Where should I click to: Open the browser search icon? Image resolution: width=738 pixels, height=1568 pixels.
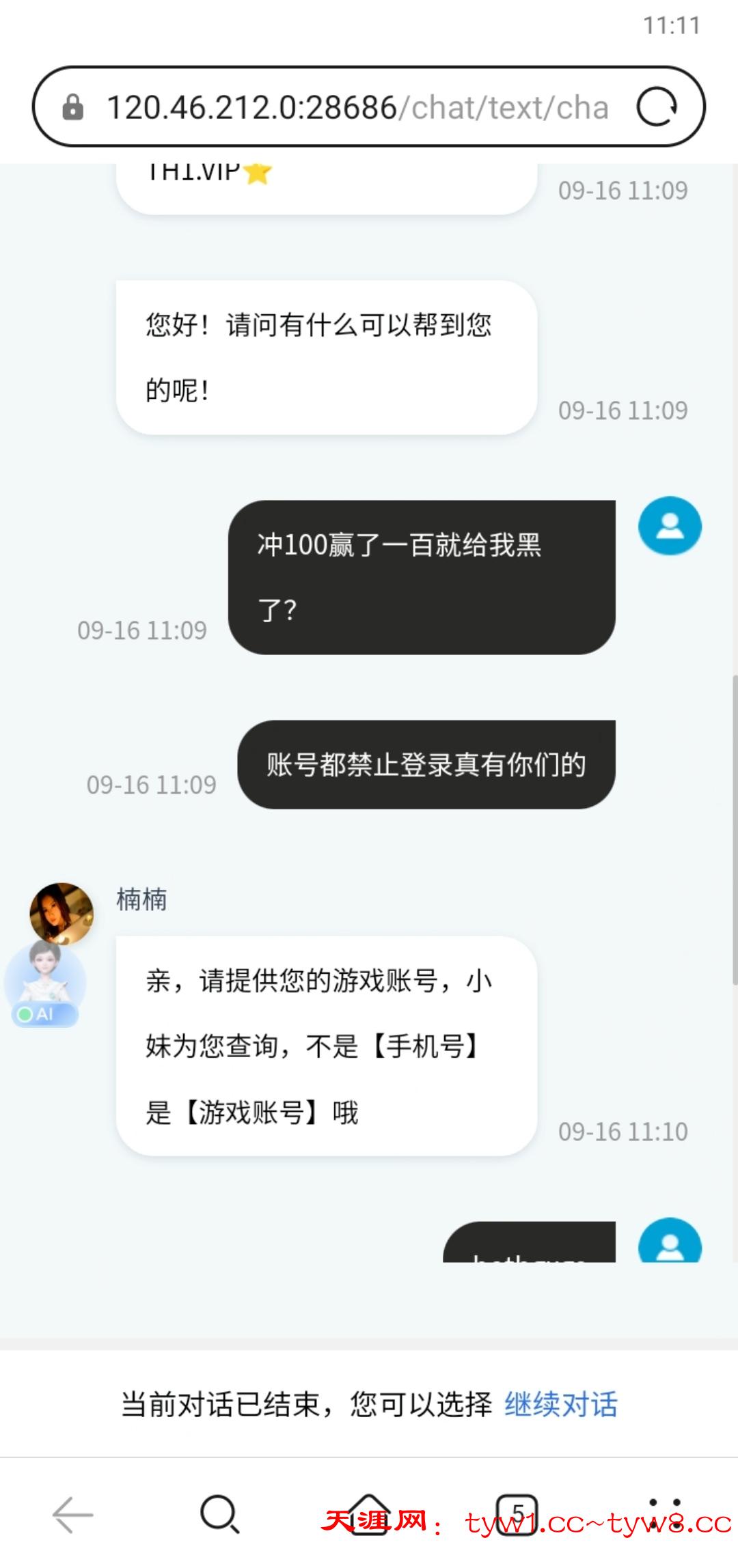pos(219,1515)
